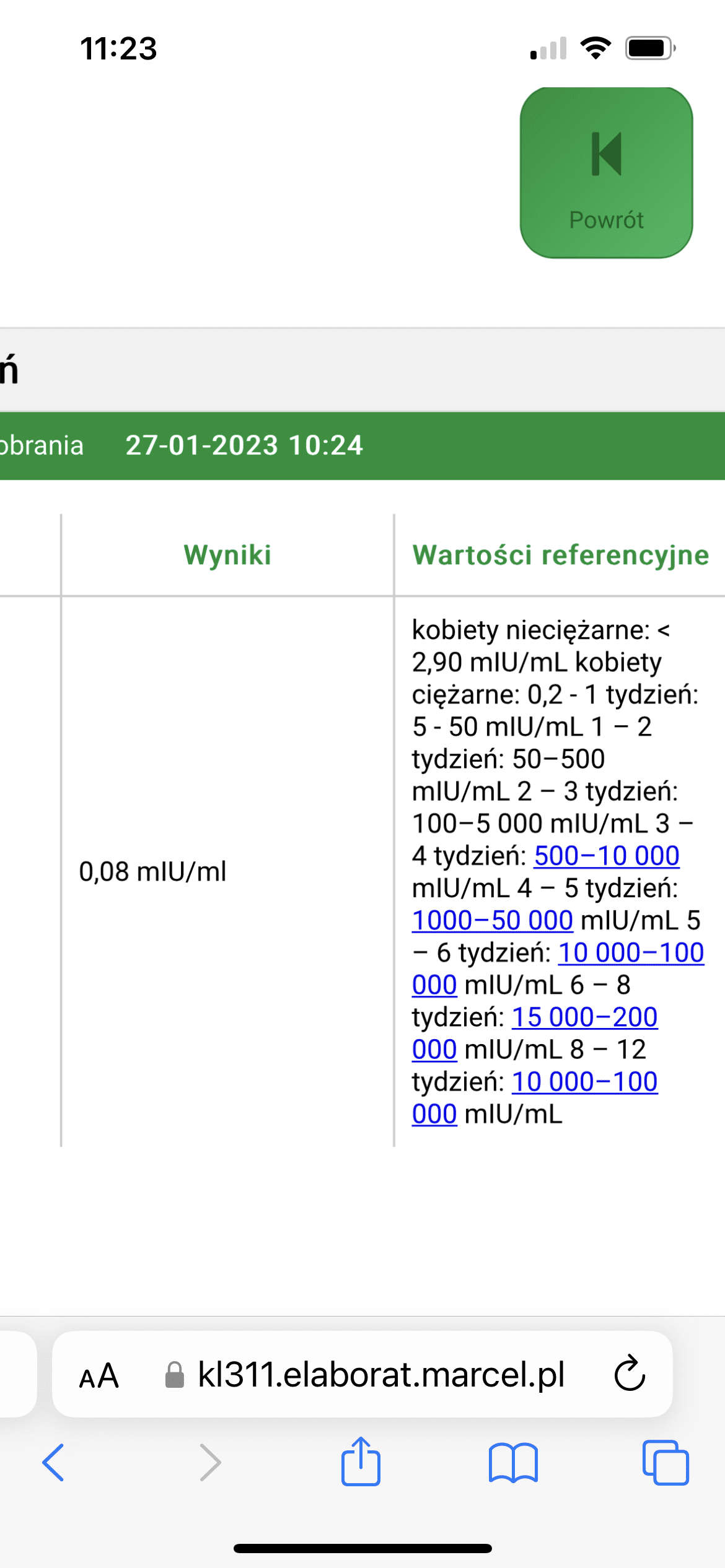Go back in Safari
Viewport: 725px width, 1568px height.
click(x=53, y=1463)
